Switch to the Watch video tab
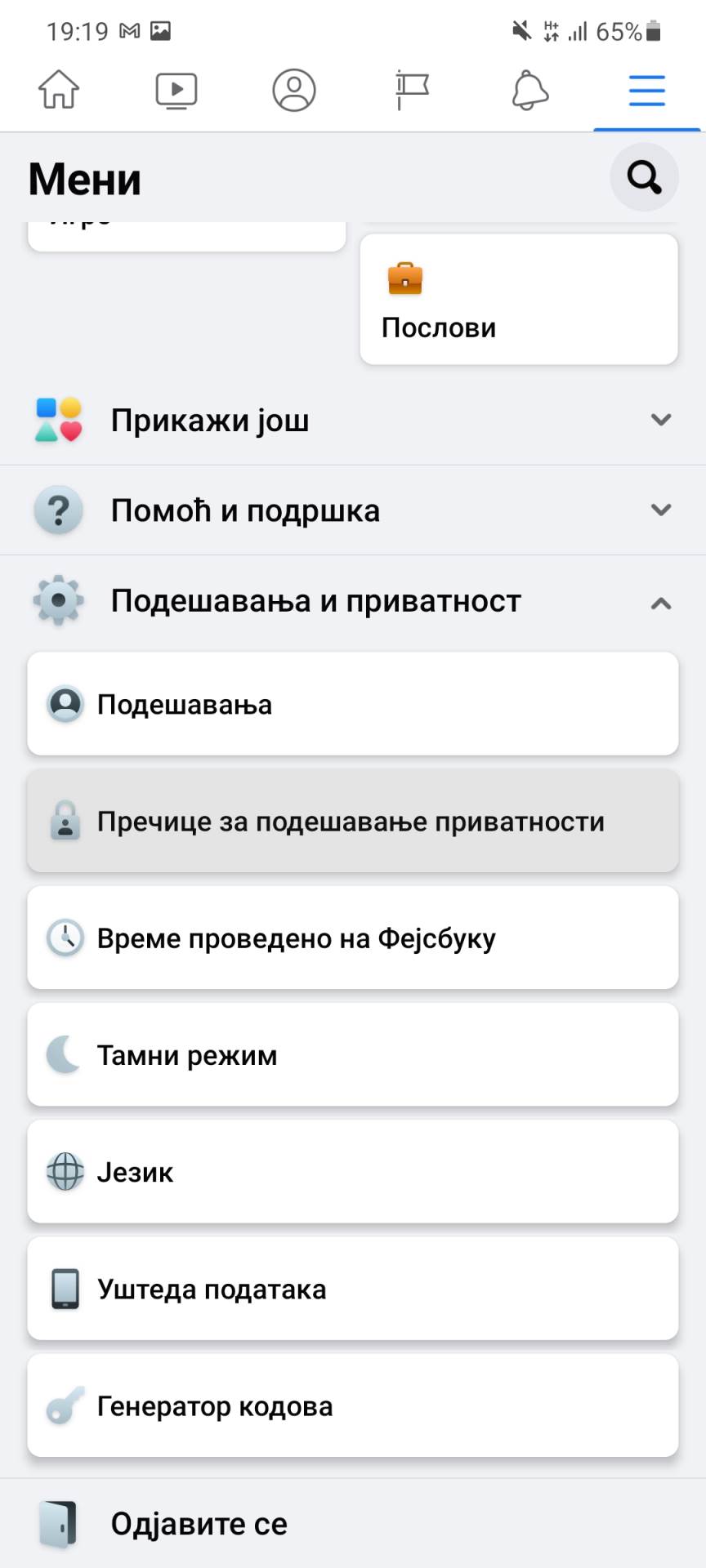Screen dimensions: 706x1568 tap(176, 90)
